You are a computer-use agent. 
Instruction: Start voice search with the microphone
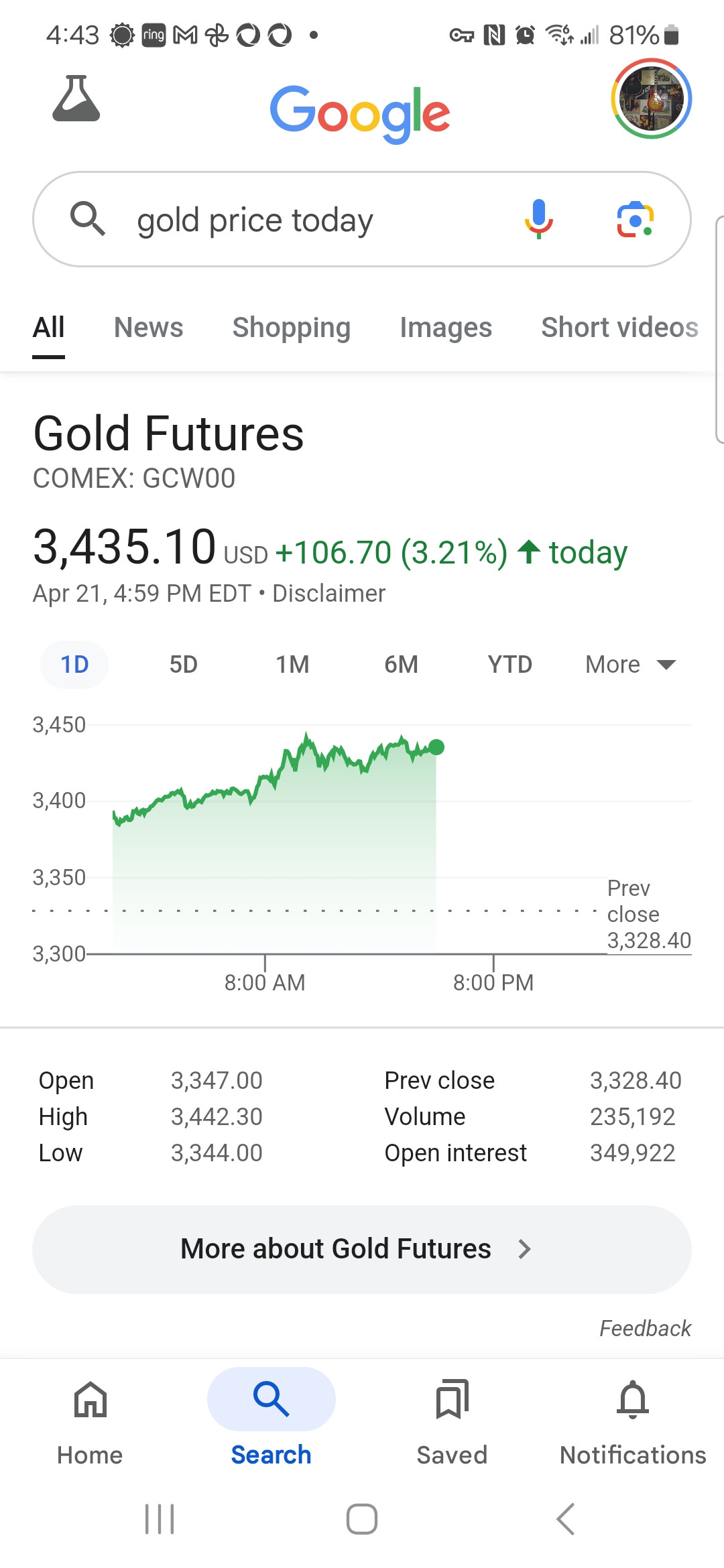(x=538, y=219)
